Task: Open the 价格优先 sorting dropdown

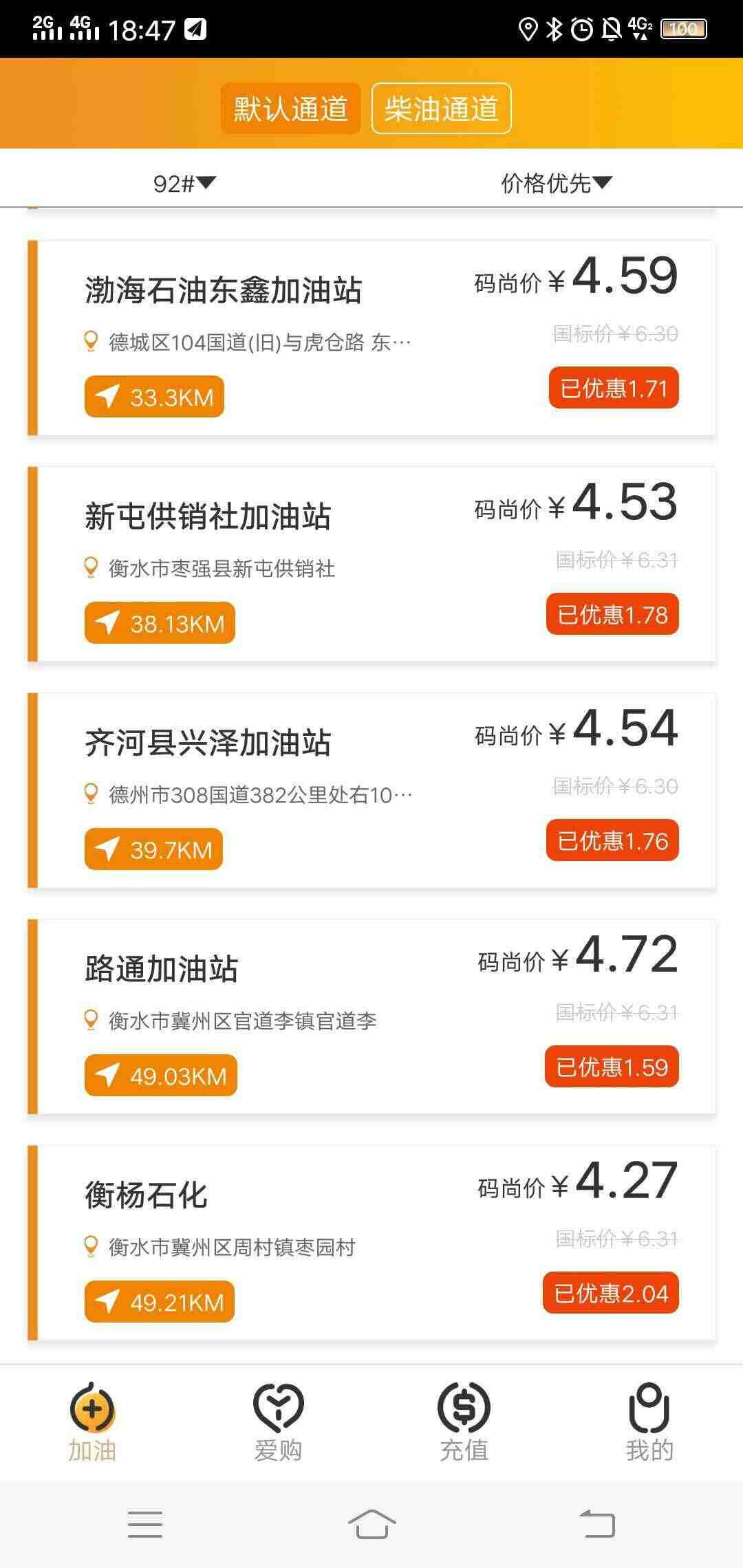Action: tap(556, 183)
